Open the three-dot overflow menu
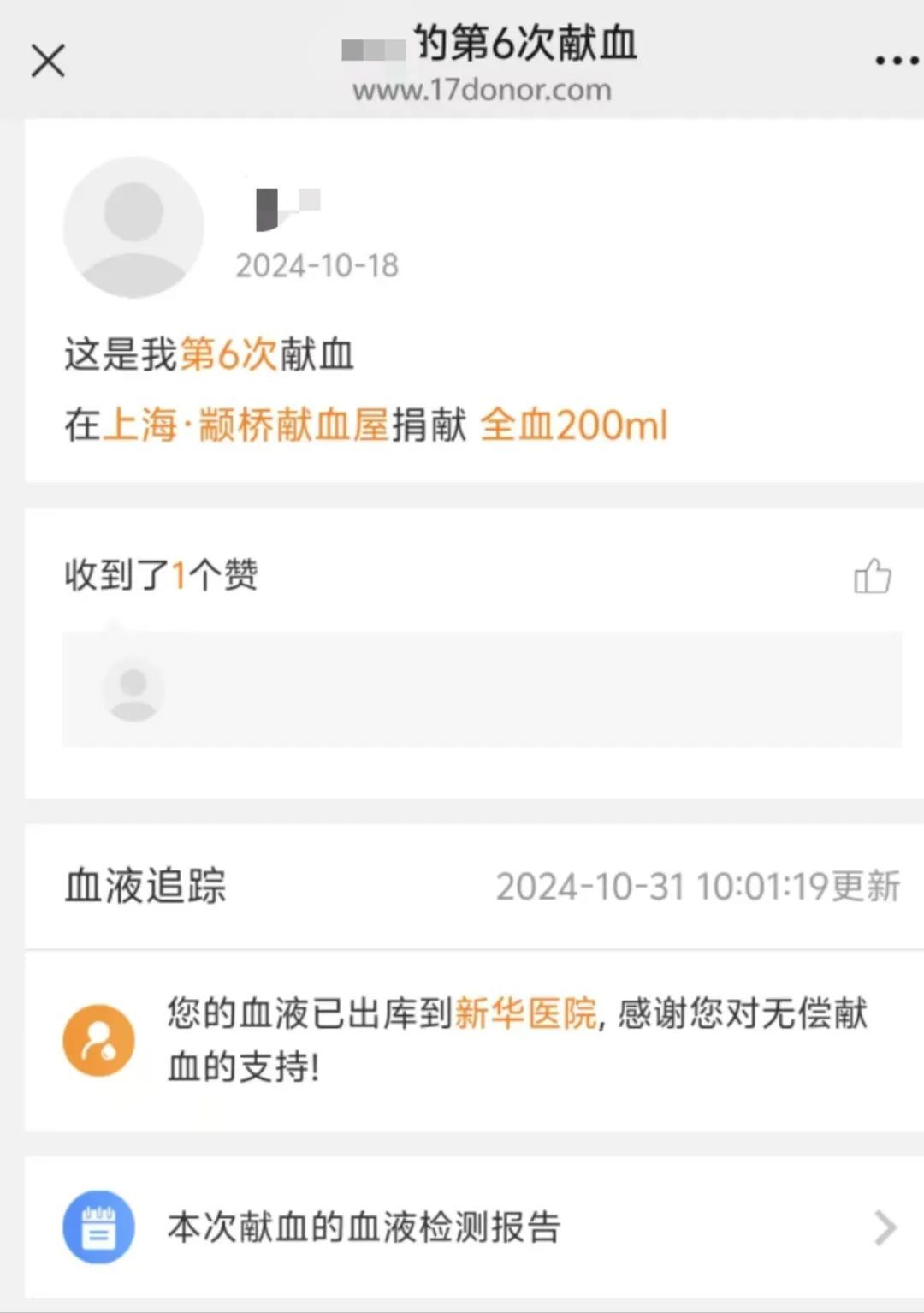This screenshot has width=924, height=1313. [896, 62]
